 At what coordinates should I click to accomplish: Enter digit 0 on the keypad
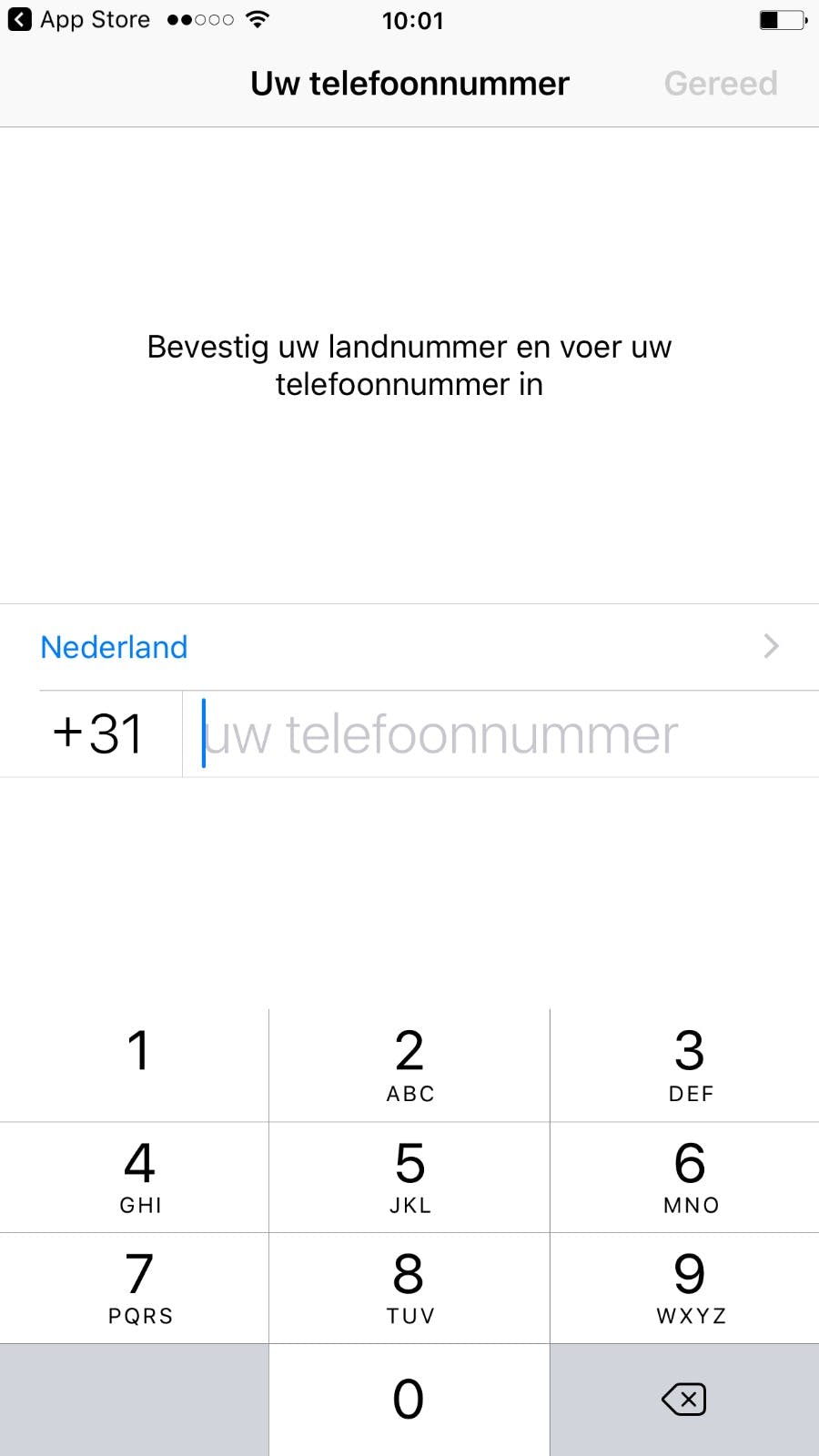pyautogui.click(x=409, y=1400)
